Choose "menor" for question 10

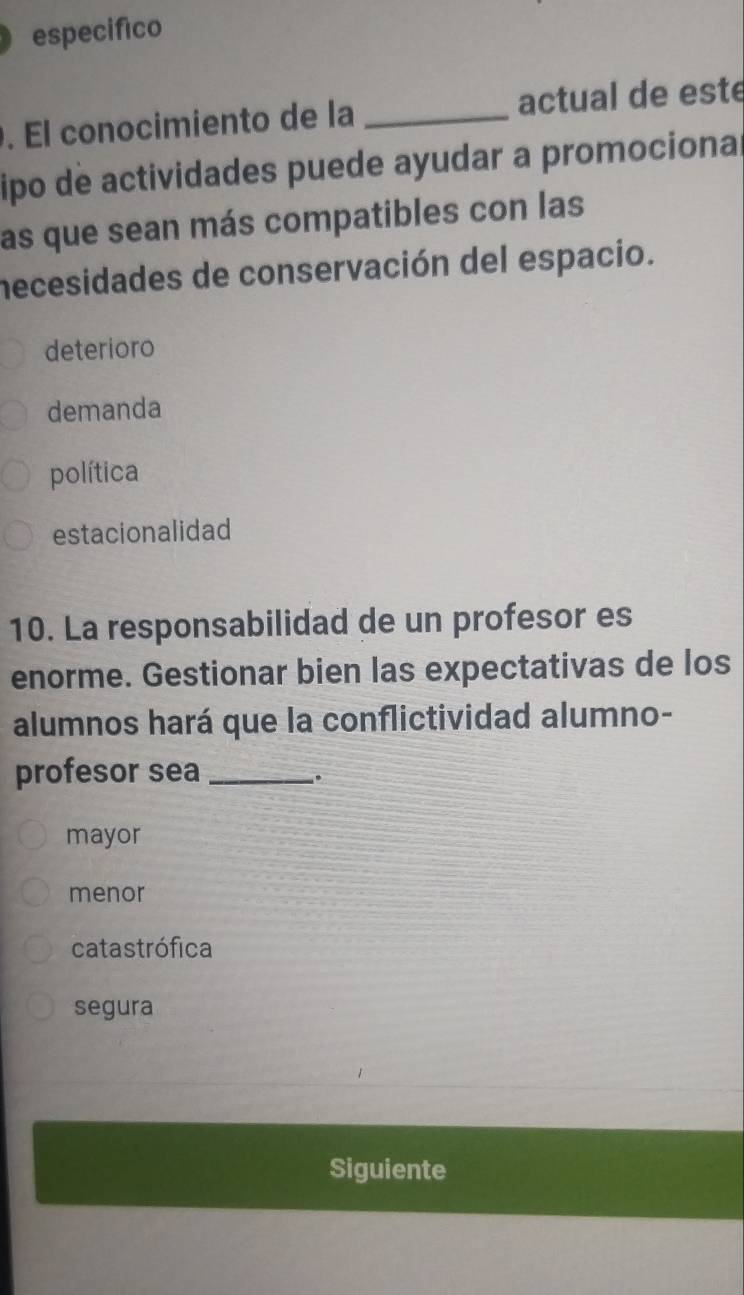click(x=40, y=892)
